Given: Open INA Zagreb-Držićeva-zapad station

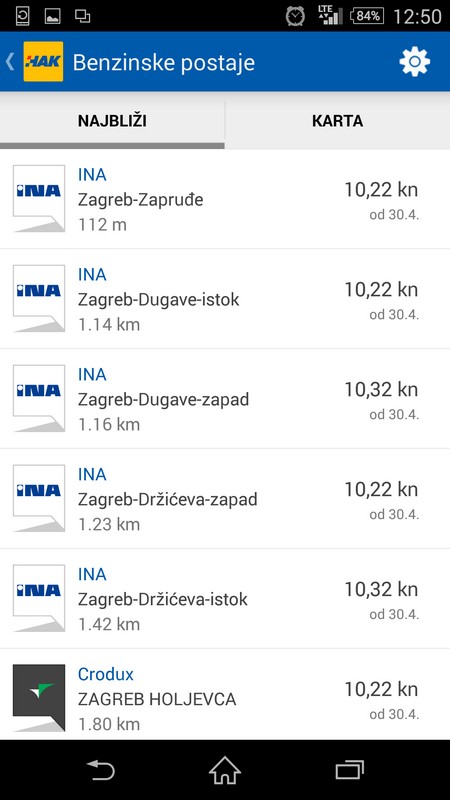Looking at the screenshot, I should 225,499.
